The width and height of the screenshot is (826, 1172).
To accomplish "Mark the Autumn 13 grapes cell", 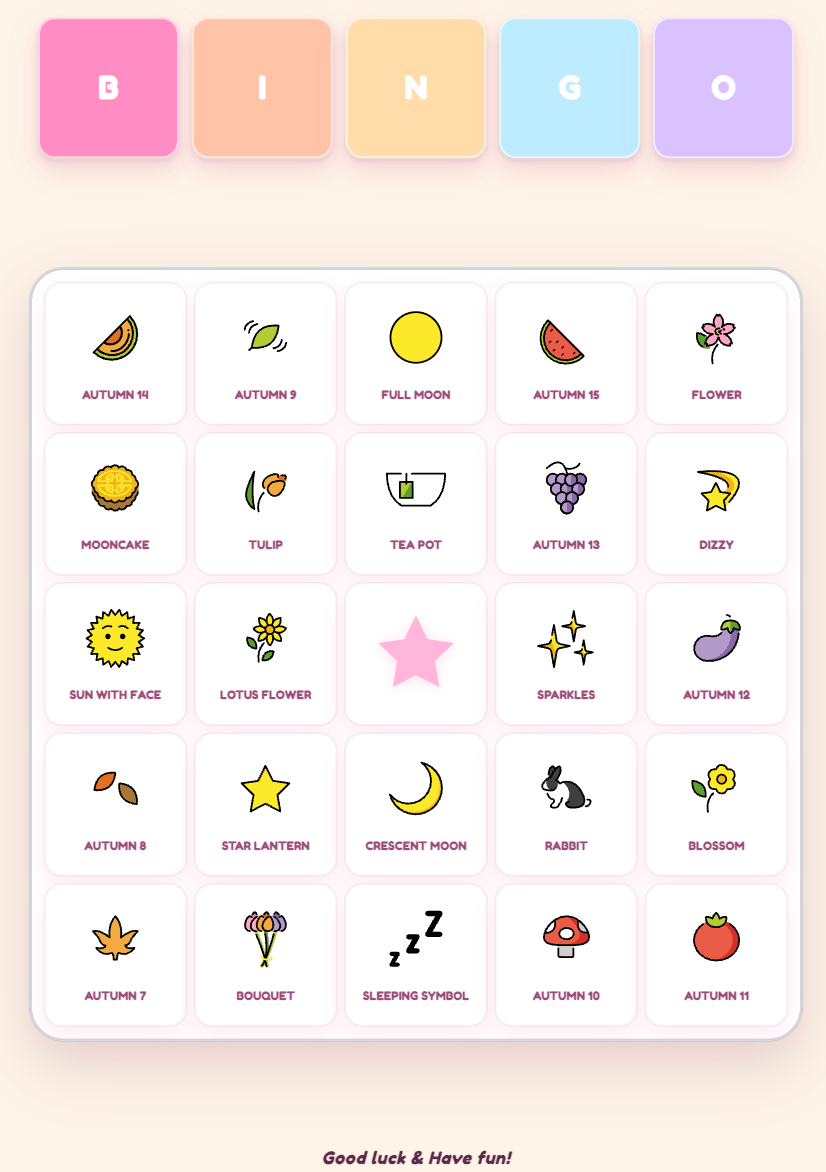I will (x=566, y=503).
